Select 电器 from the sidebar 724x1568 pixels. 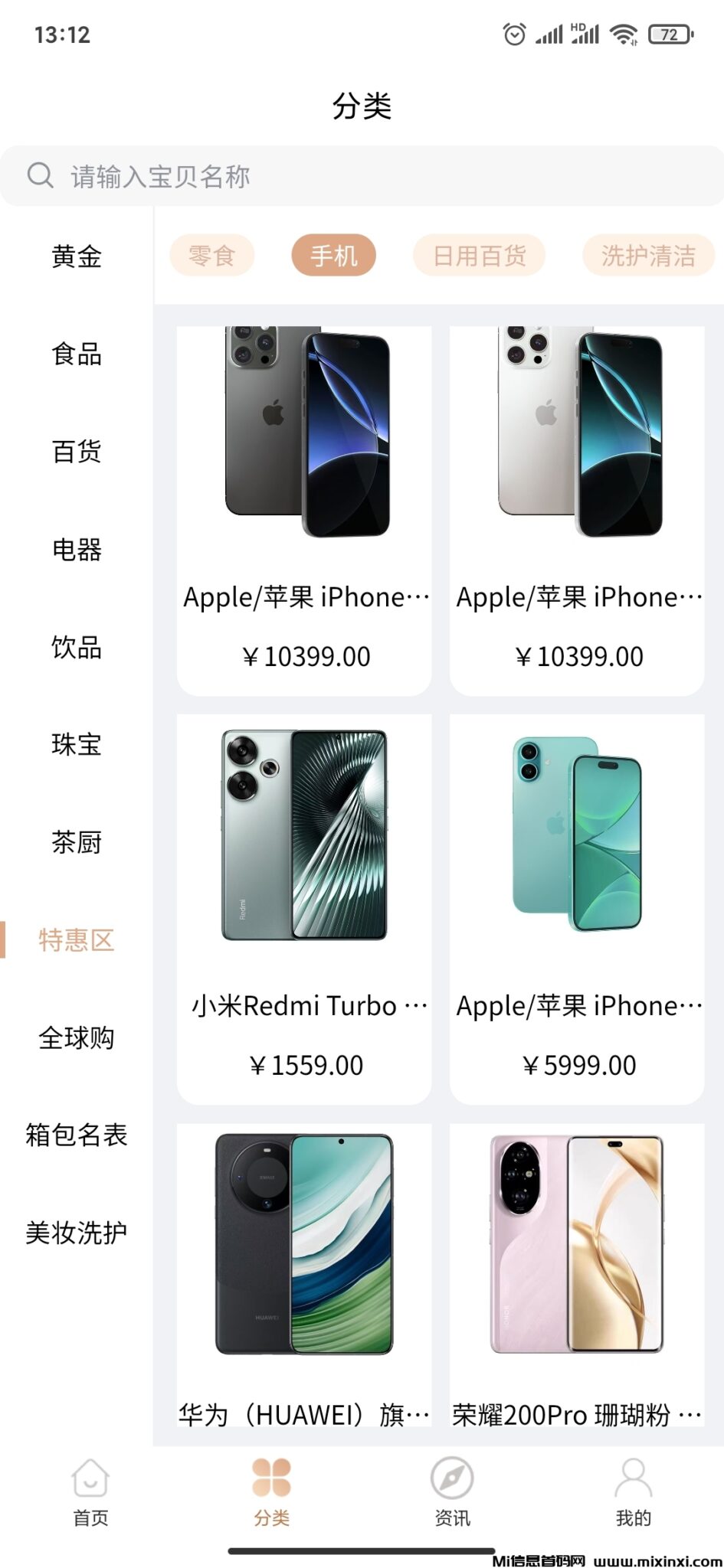tap(77, 550)
